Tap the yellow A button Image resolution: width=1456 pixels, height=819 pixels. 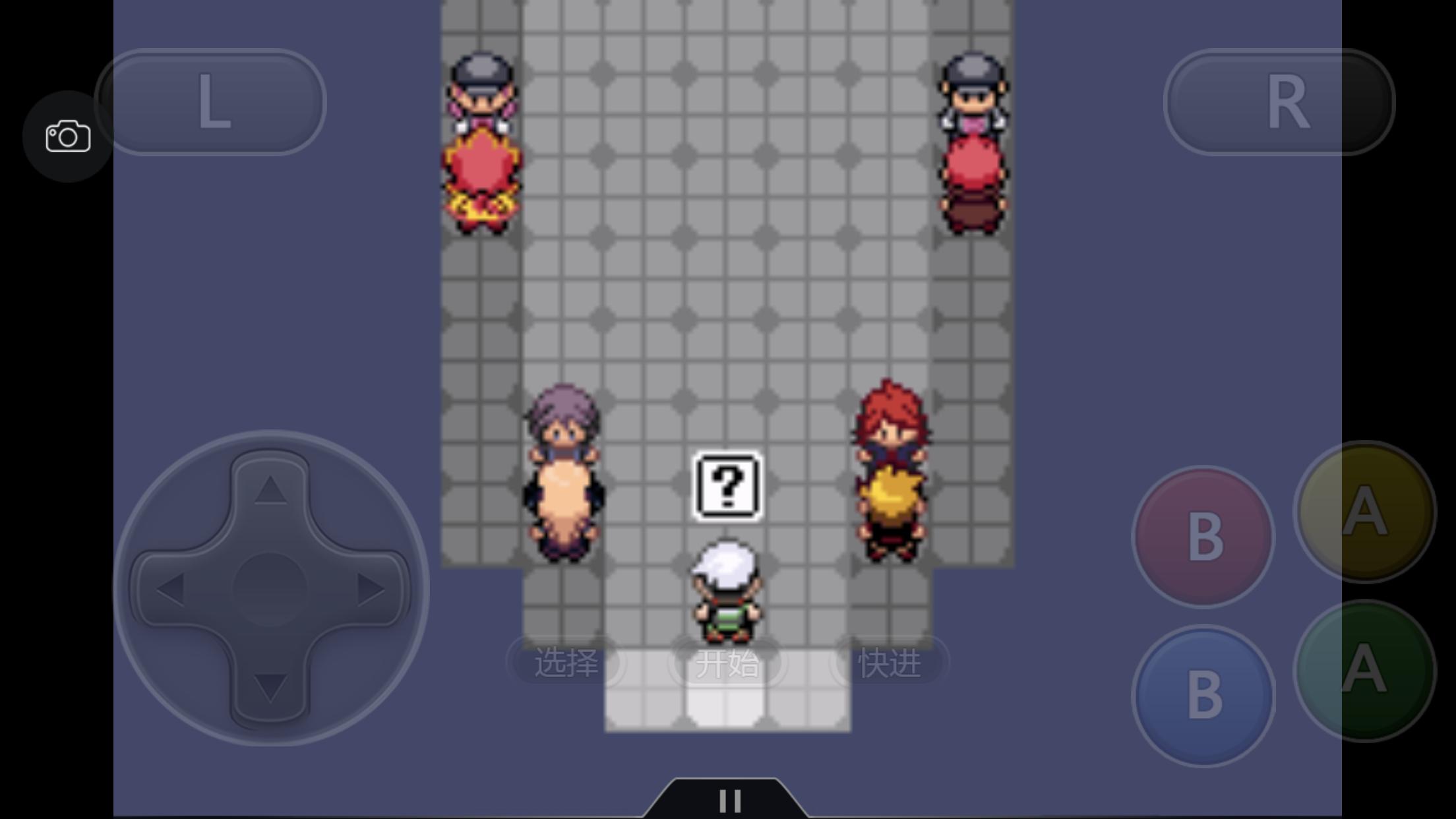pyautogui.click(x=1364, y=512)
